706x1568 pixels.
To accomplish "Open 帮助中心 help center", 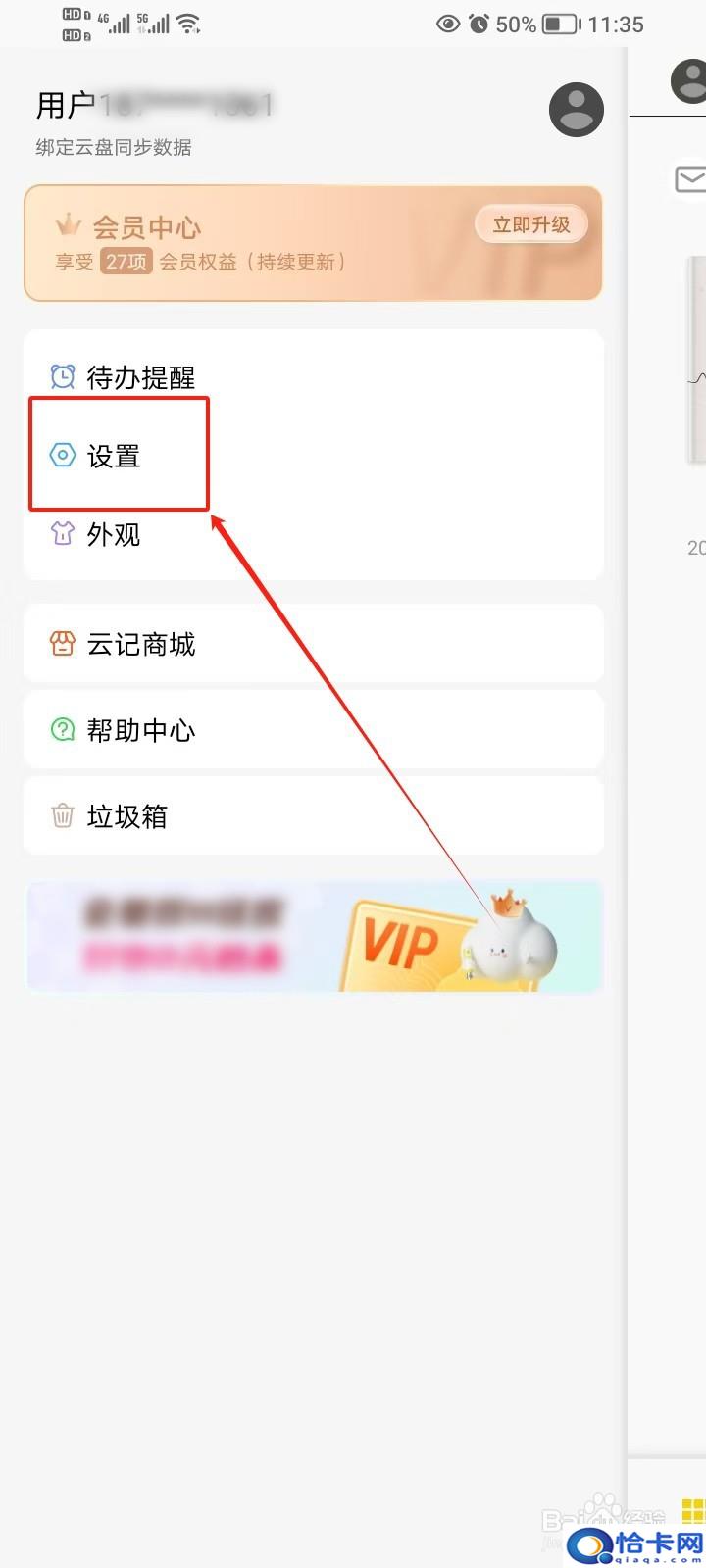I will [x=313, y=730].
